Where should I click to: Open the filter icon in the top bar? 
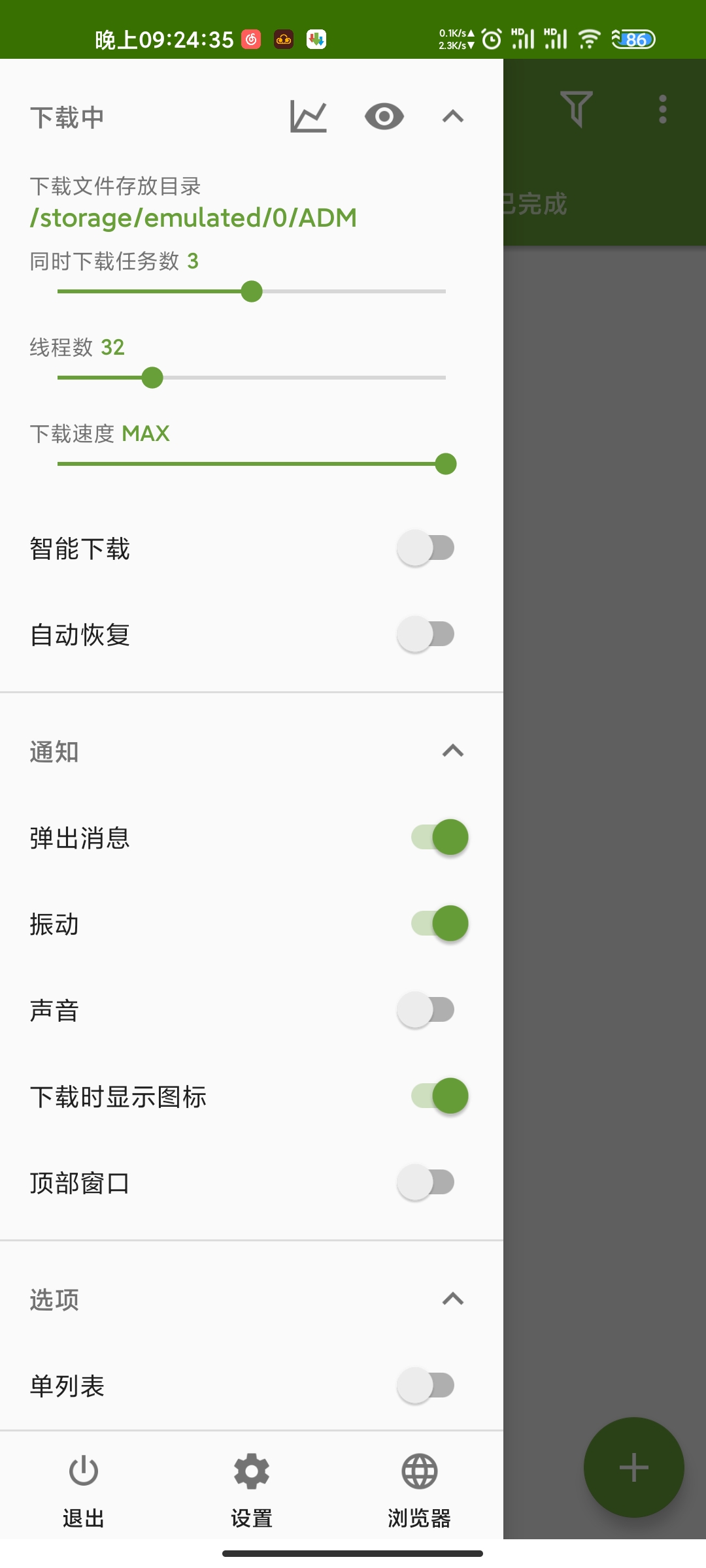(576, 110)
